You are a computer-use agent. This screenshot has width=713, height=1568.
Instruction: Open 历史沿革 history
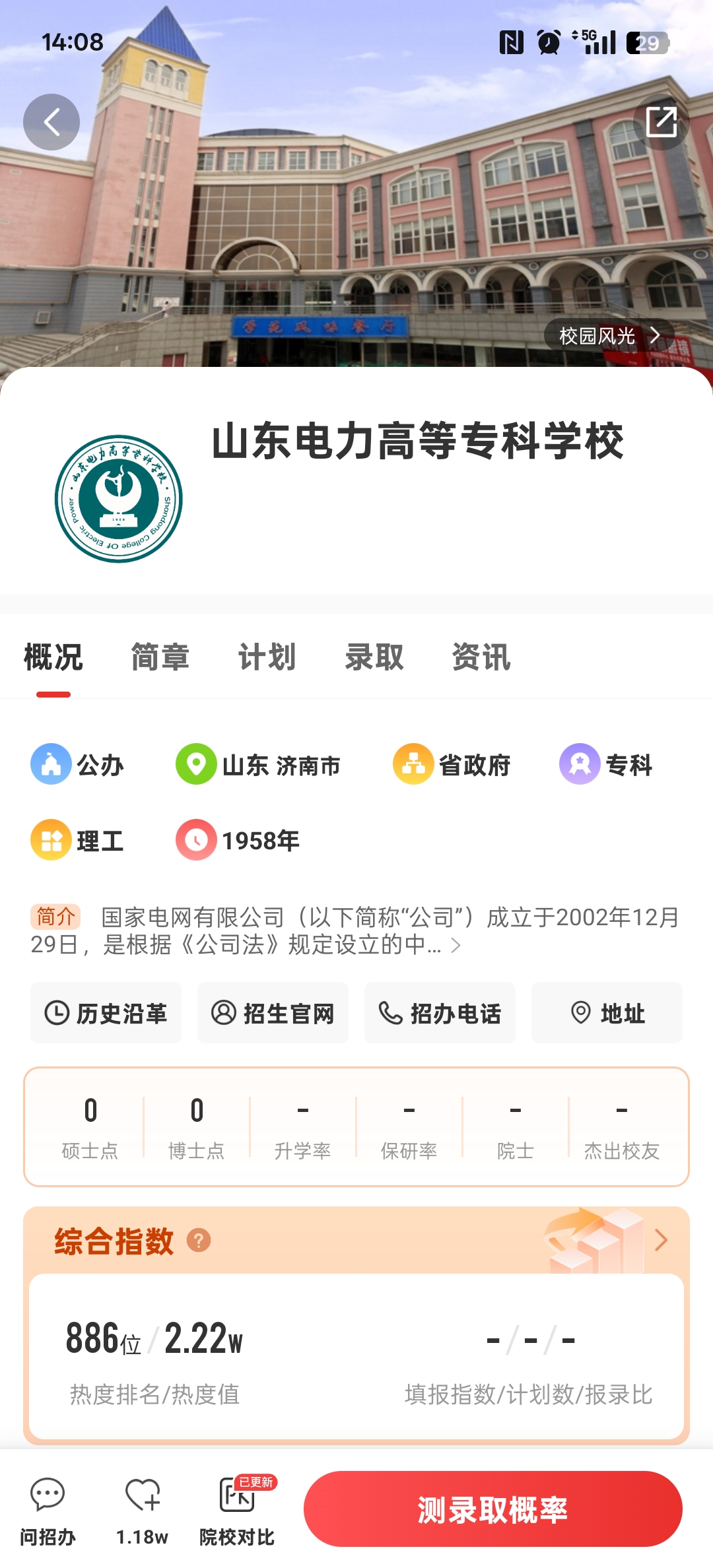pos(106,1013)
